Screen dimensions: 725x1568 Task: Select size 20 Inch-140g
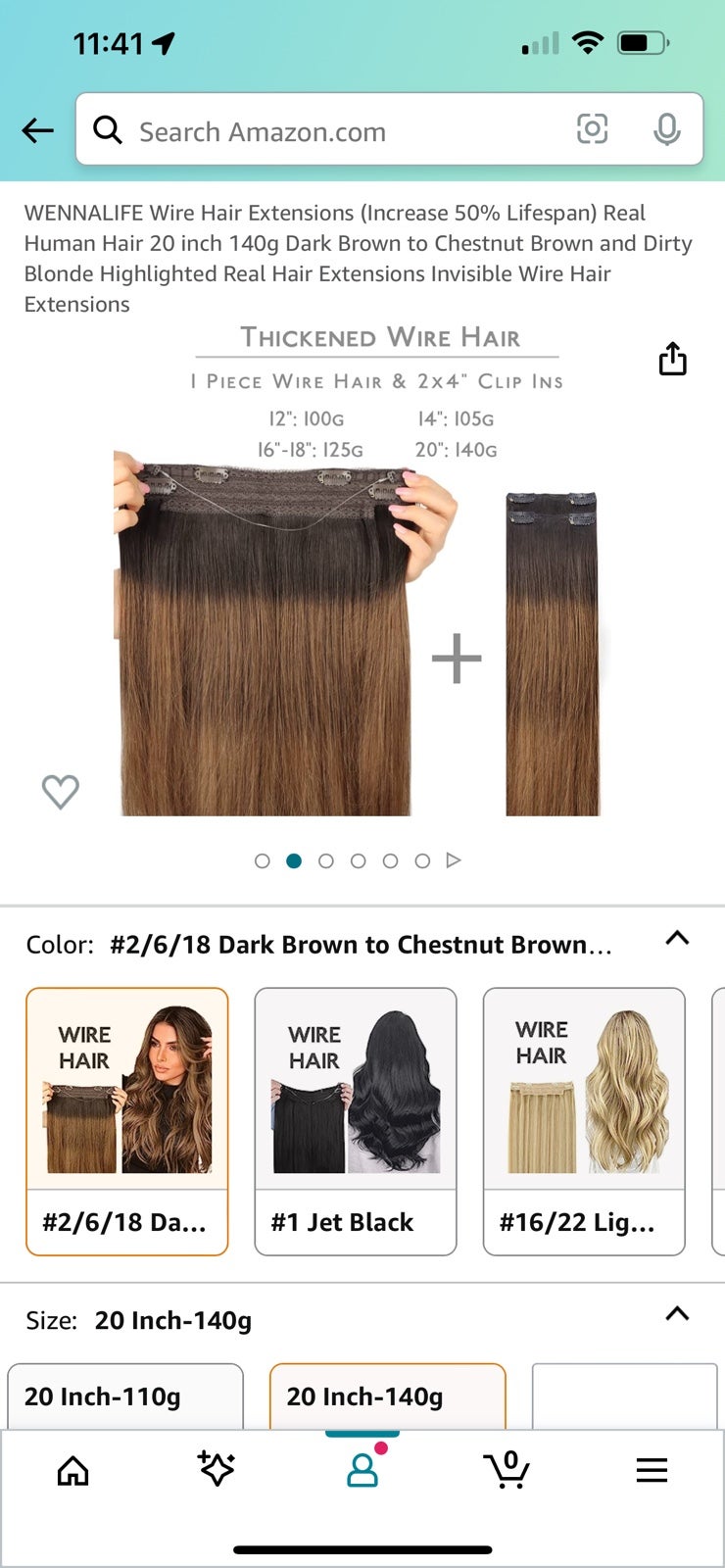click(388, 1396)
